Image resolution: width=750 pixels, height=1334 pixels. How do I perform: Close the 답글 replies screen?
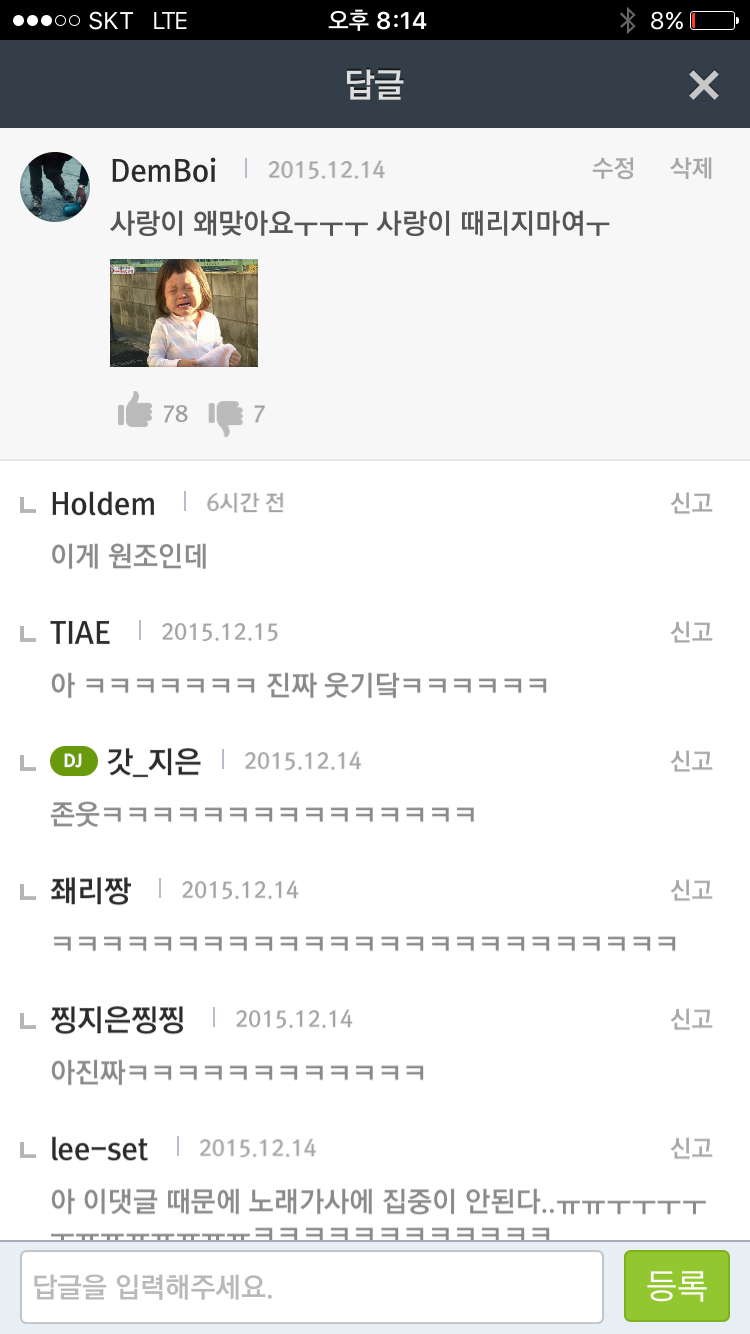point(704,86)
